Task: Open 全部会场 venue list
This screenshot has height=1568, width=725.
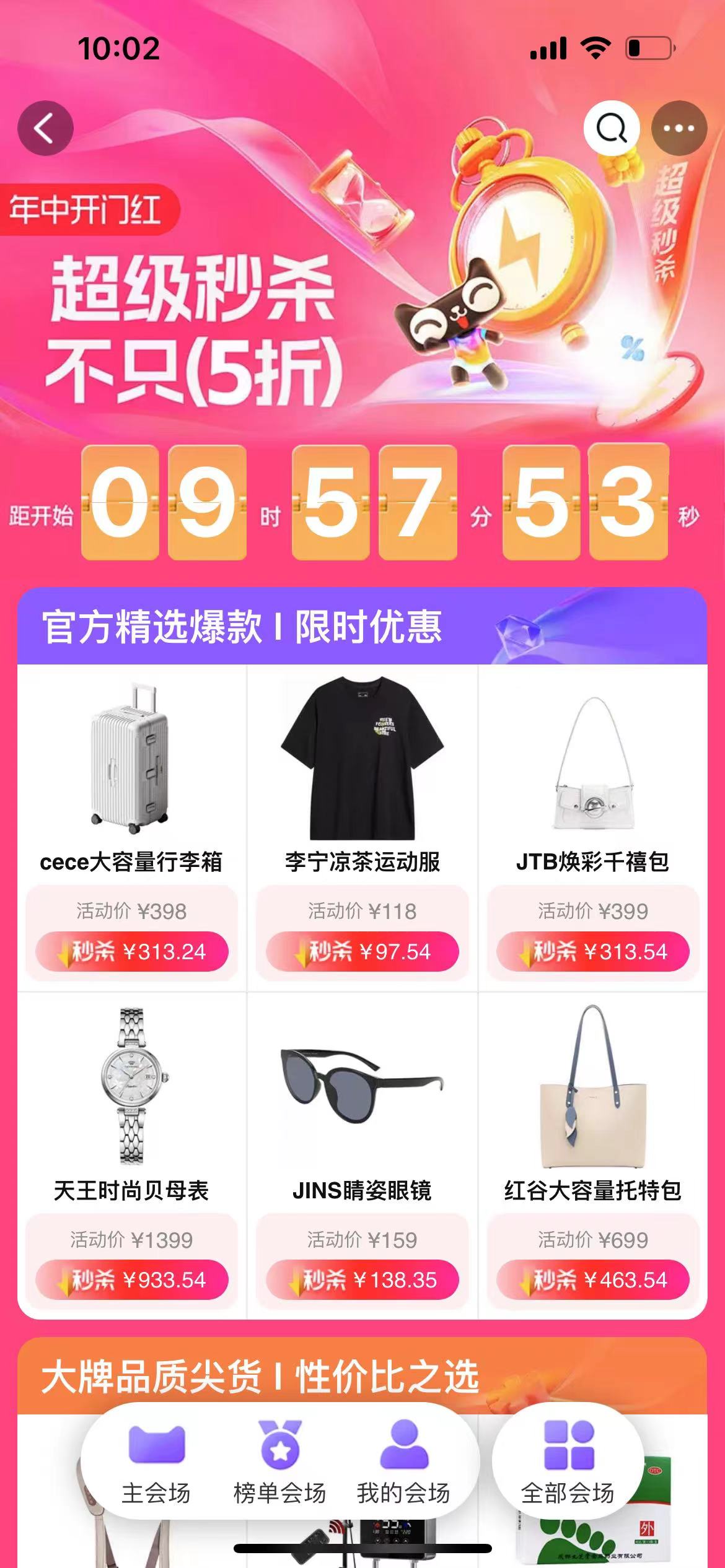Action: coord(568,1463)
